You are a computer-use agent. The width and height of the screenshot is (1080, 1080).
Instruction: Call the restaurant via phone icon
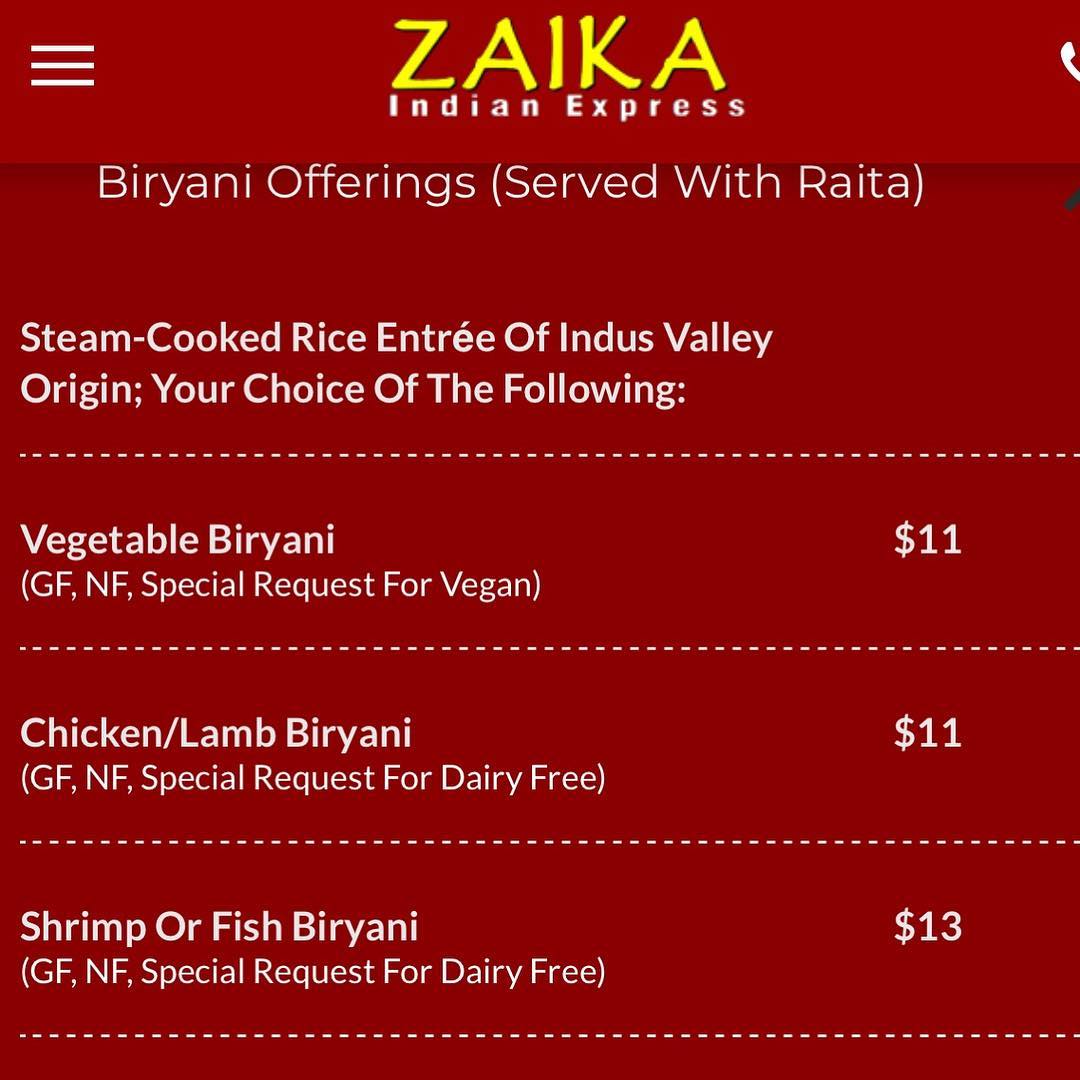tap(1069, 64)
